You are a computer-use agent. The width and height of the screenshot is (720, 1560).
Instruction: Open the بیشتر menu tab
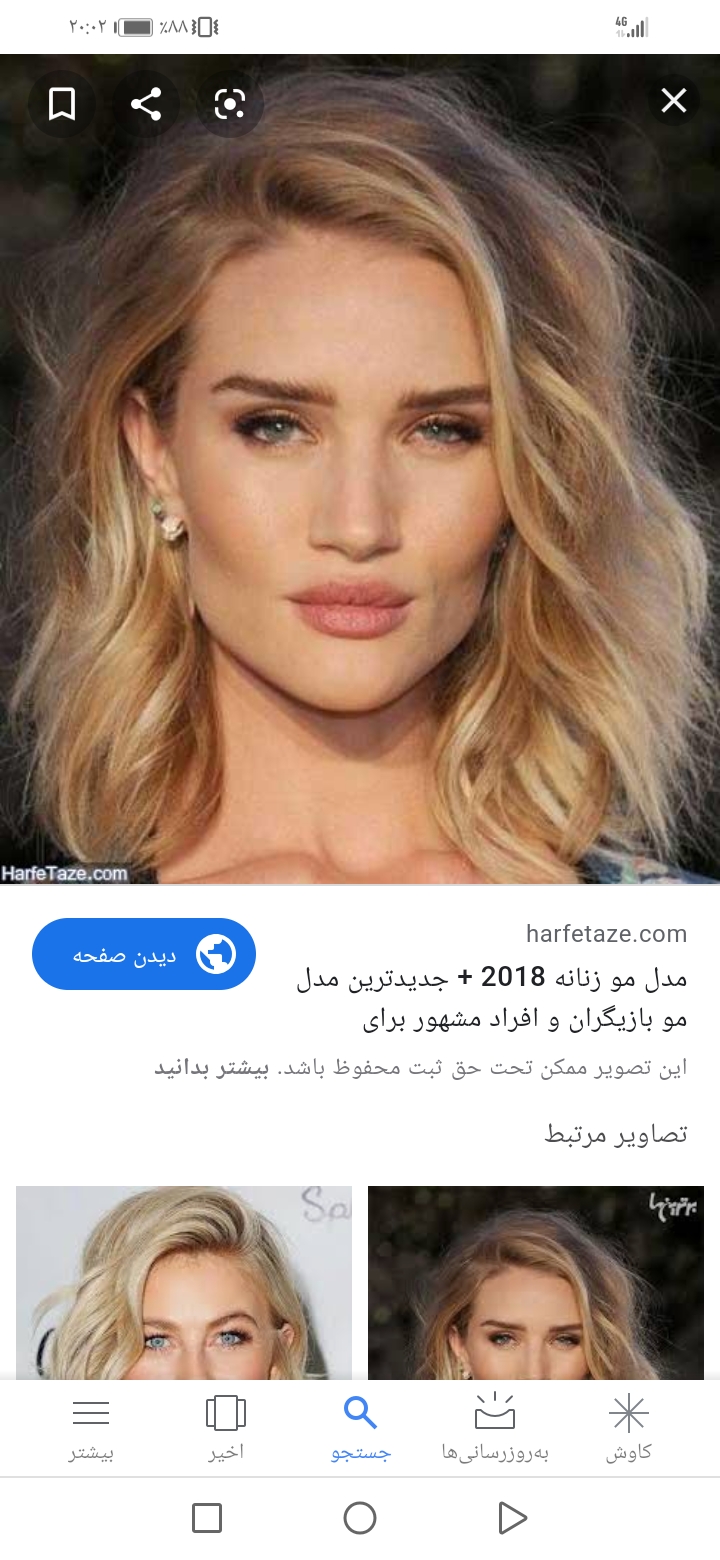point(91,1428)
